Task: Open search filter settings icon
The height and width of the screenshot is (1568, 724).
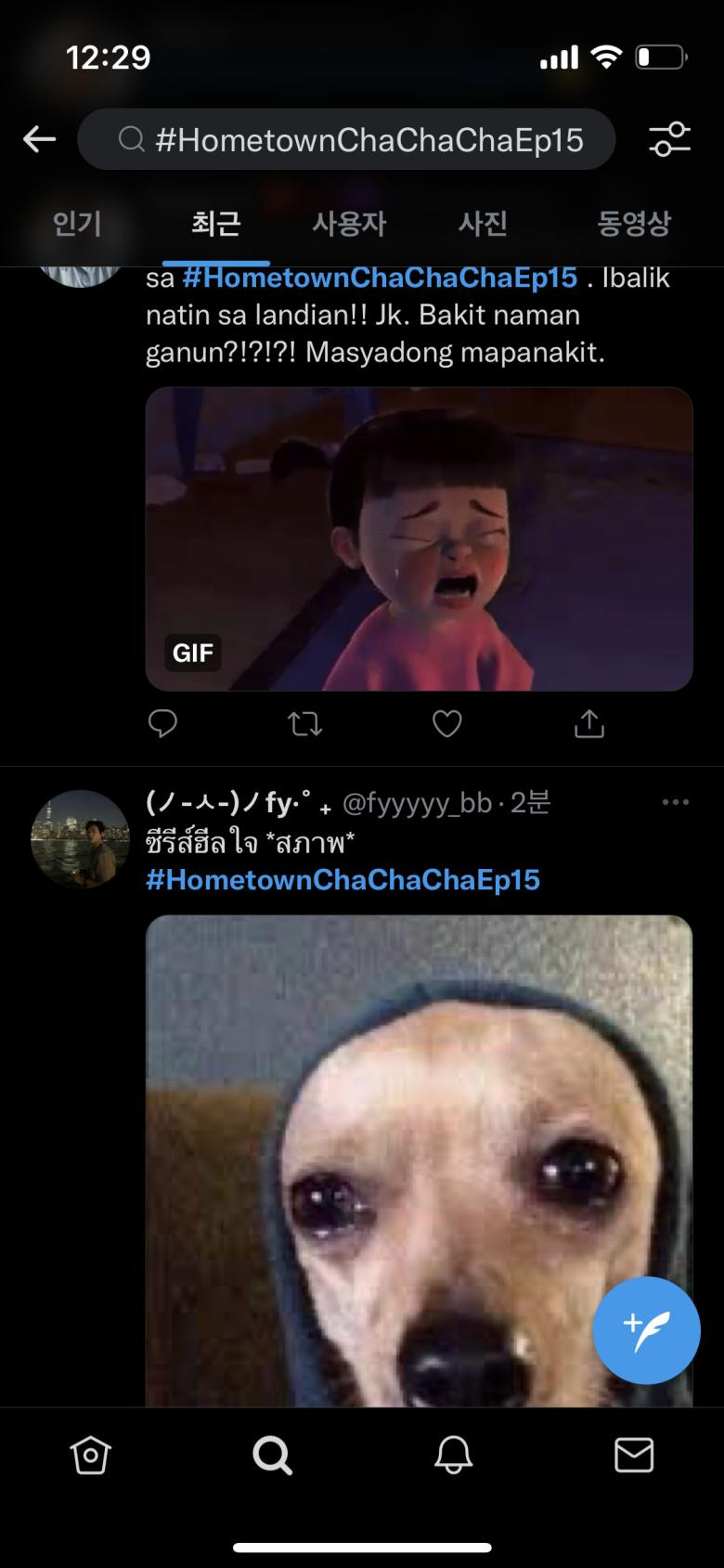Action: [x=670, y=139]
